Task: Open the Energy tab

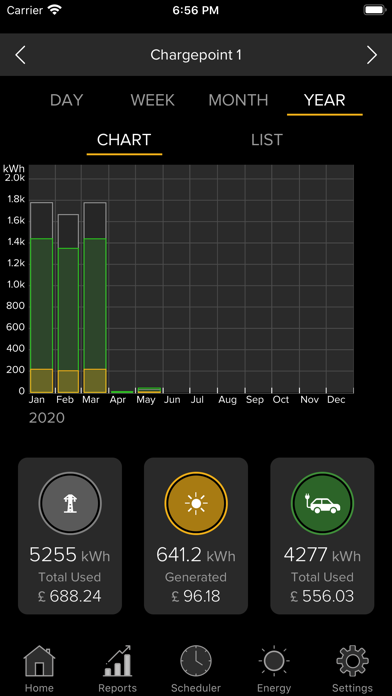Action: coord(274,669)
